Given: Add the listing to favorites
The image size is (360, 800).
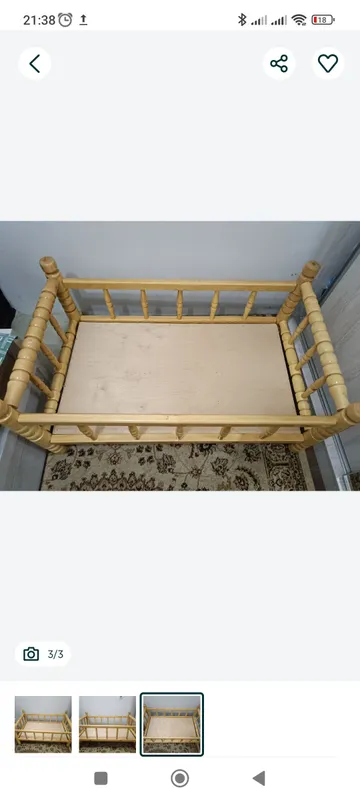Looking at the screenshot, I should pos(328,64).
